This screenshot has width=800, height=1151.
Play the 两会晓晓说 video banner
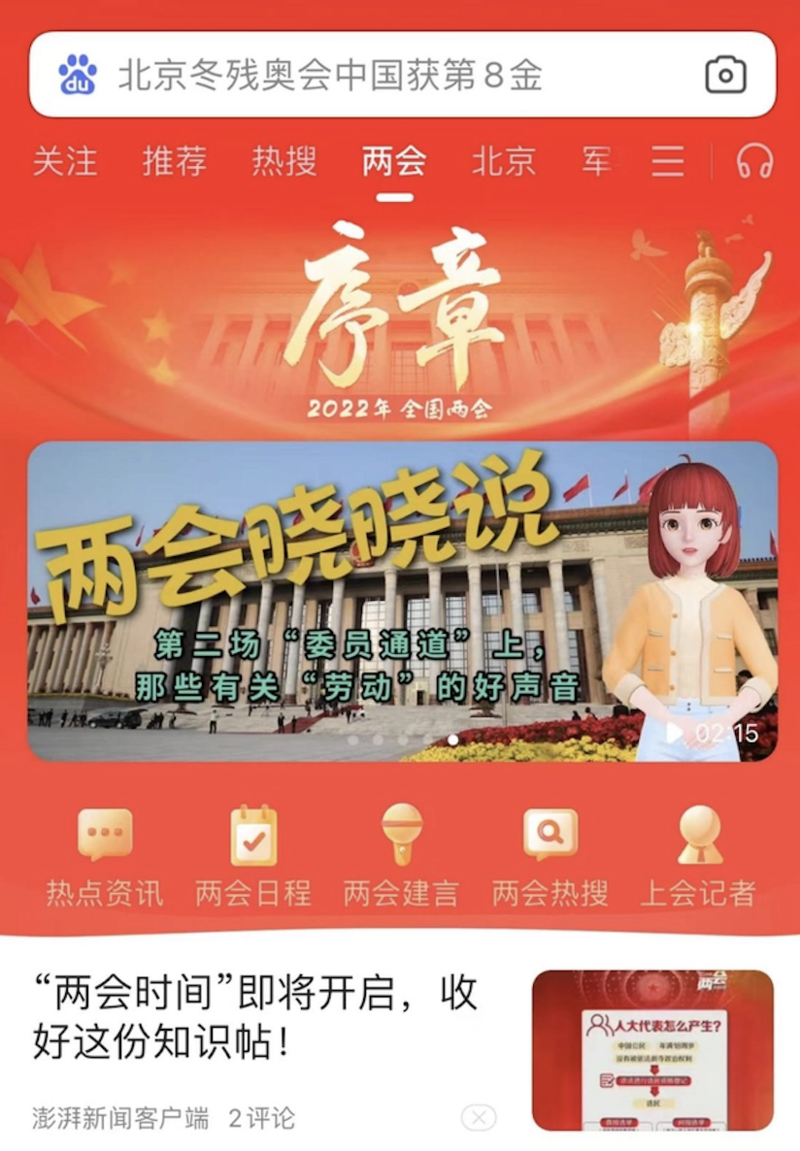click(x=402, y=601)
